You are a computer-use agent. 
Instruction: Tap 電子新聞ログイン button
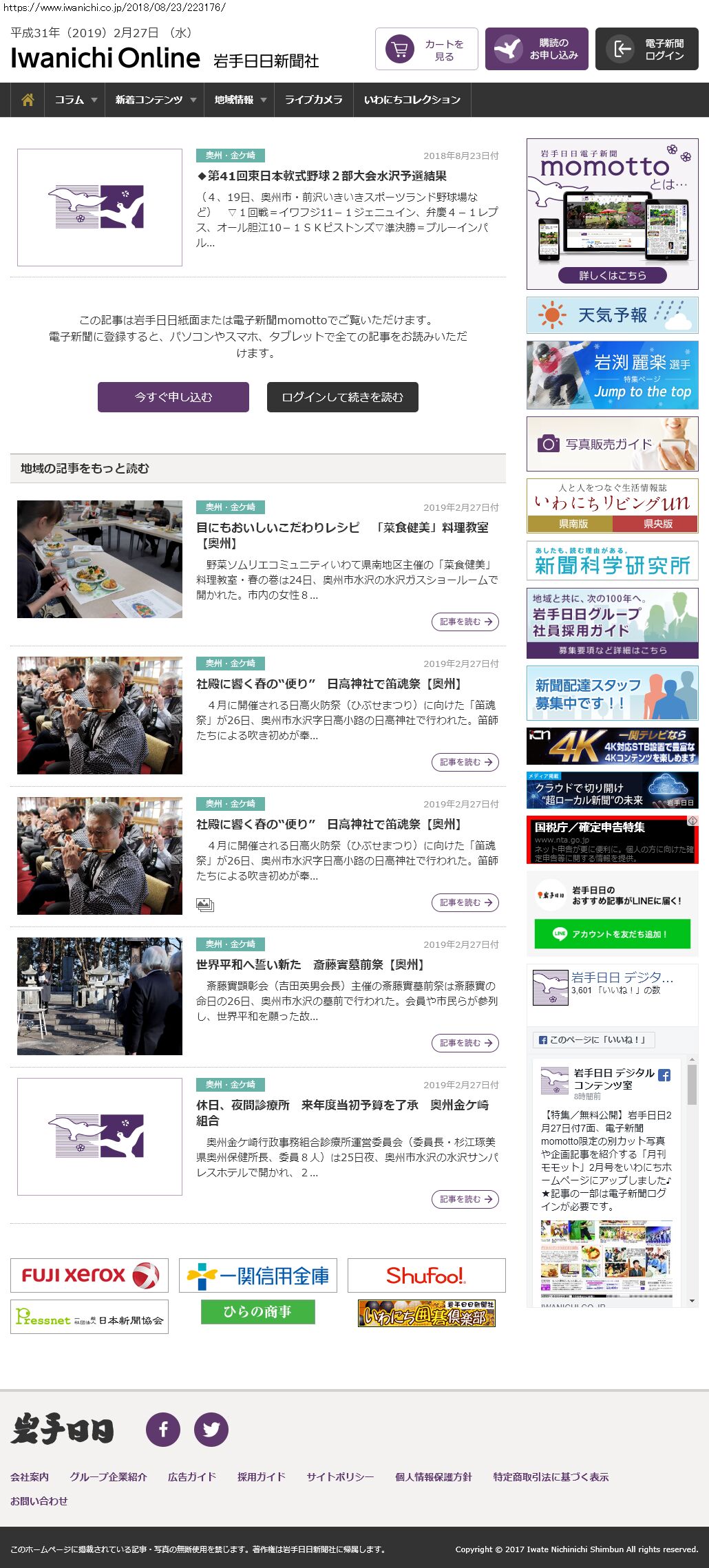(646, 50)
